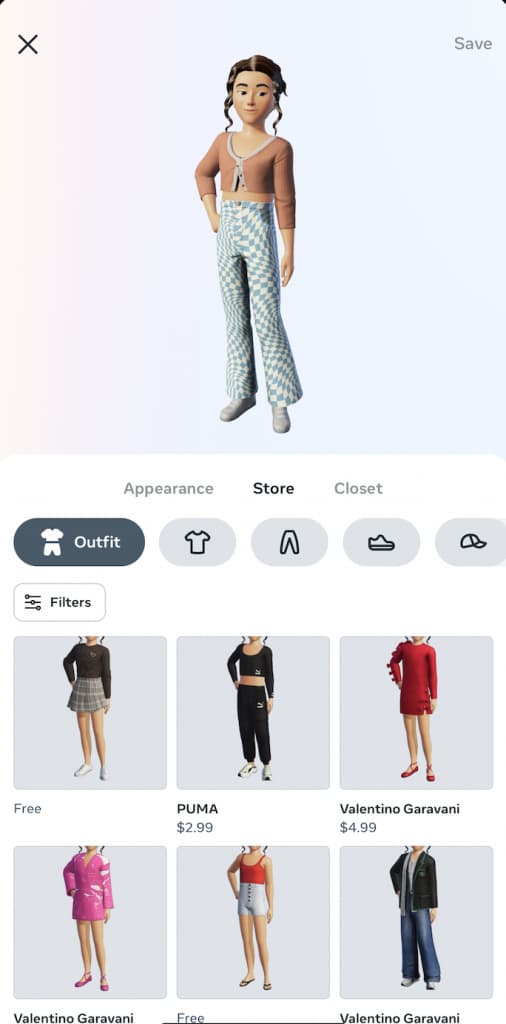Choose the free red top and shorts outfit

[253, 922]
